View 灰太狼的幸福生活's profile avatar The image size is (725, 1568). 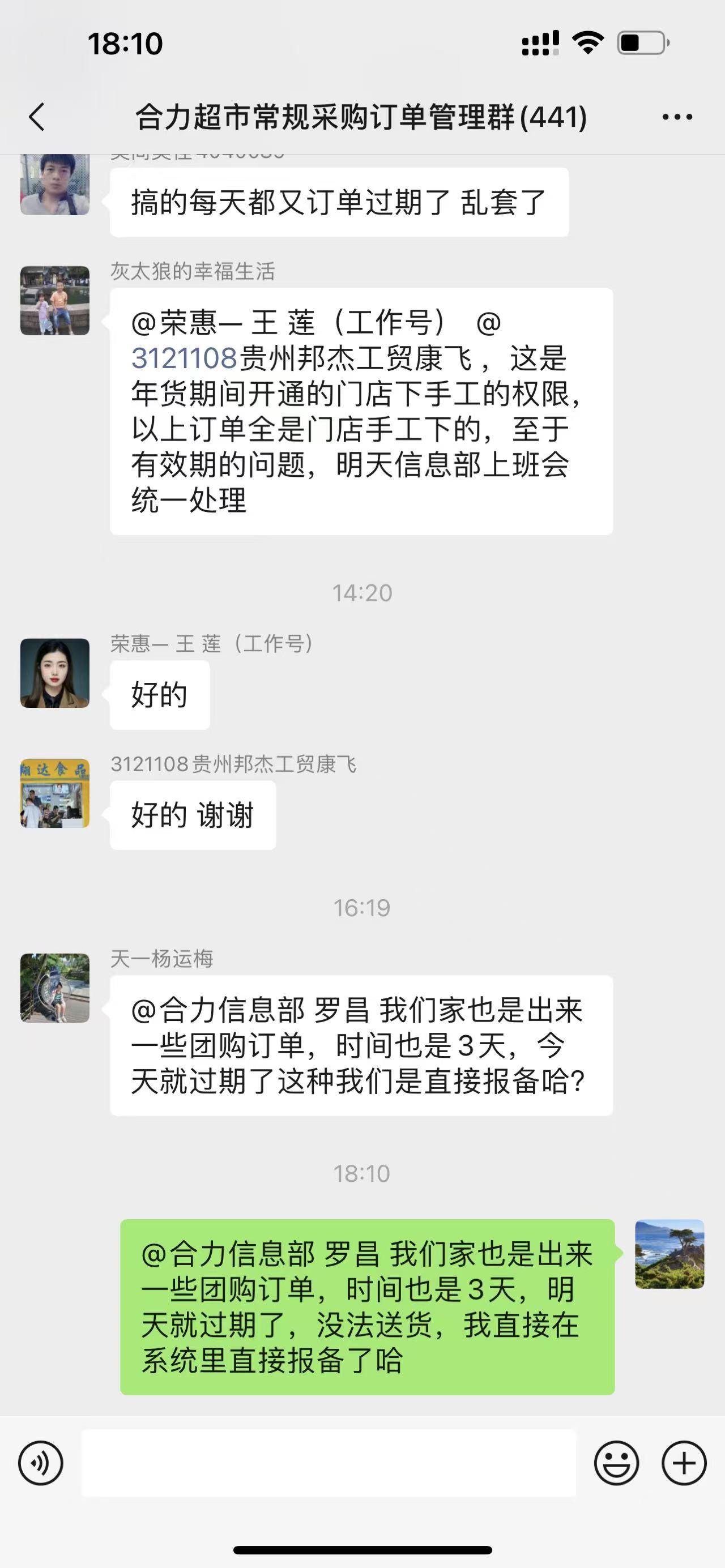pyautogui.click(x=55, y=301)
